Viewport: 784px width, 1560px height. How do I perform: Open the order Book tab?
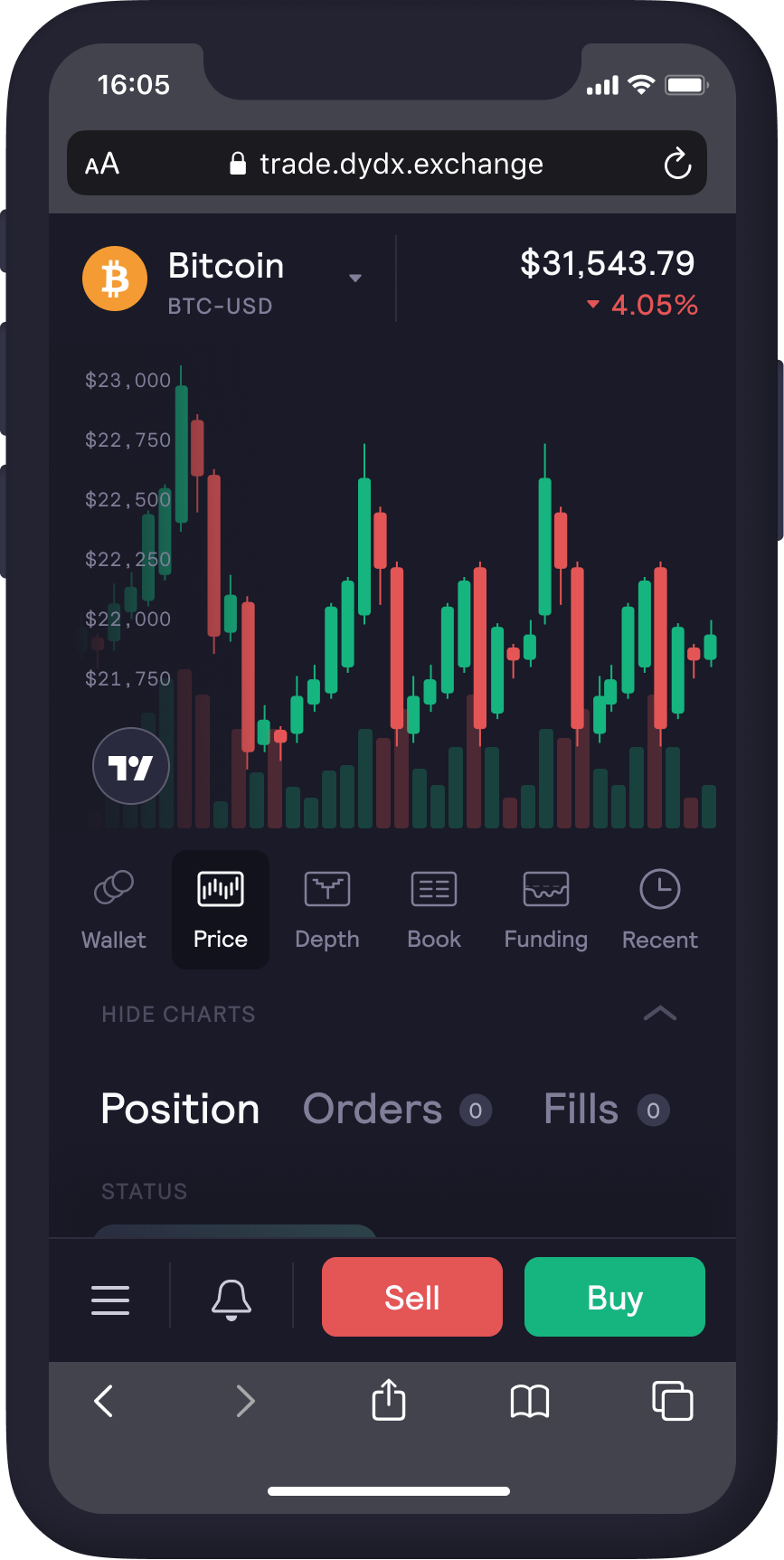click(x=434, y=910)
